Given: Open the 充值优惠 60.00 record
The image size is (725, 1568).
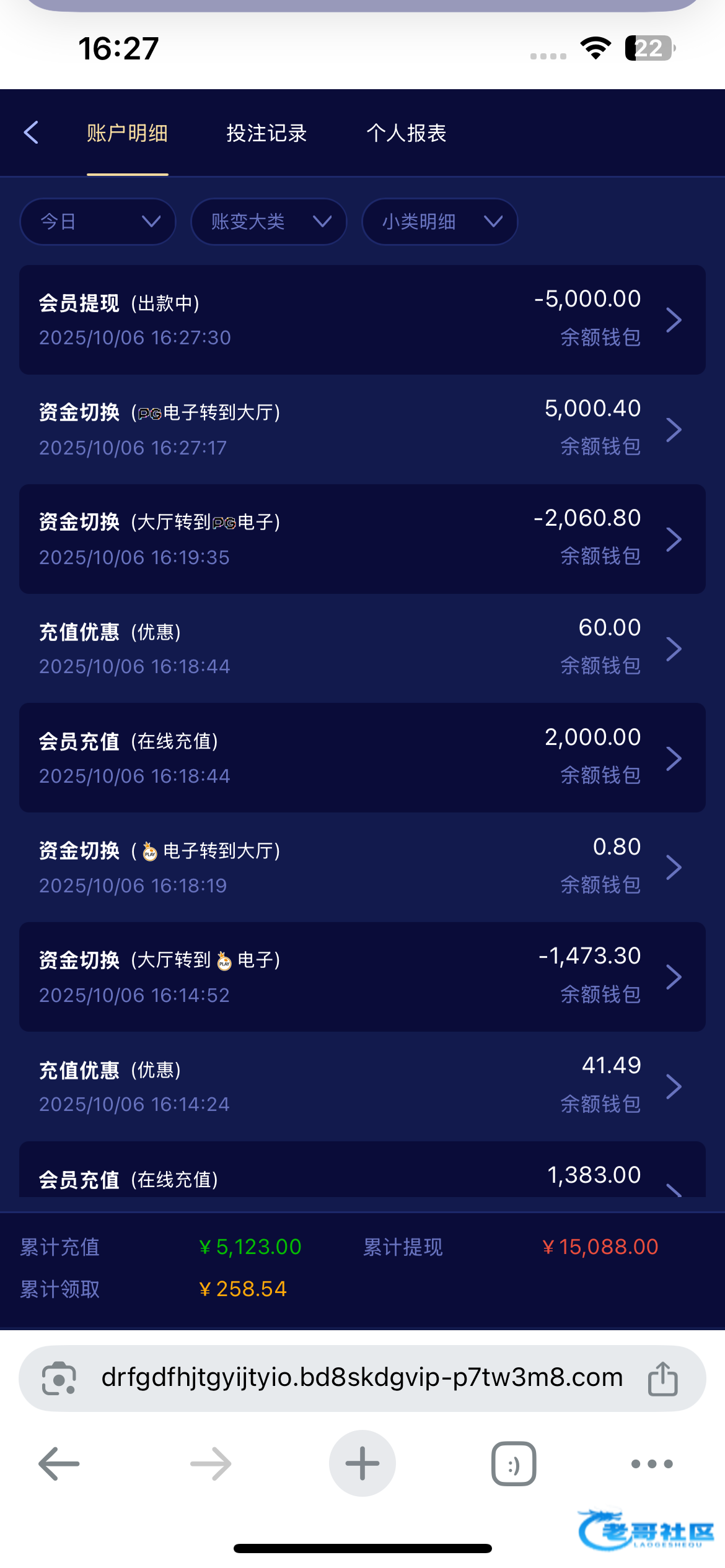Looking at the screenshot, I should (x=362, y=648).
